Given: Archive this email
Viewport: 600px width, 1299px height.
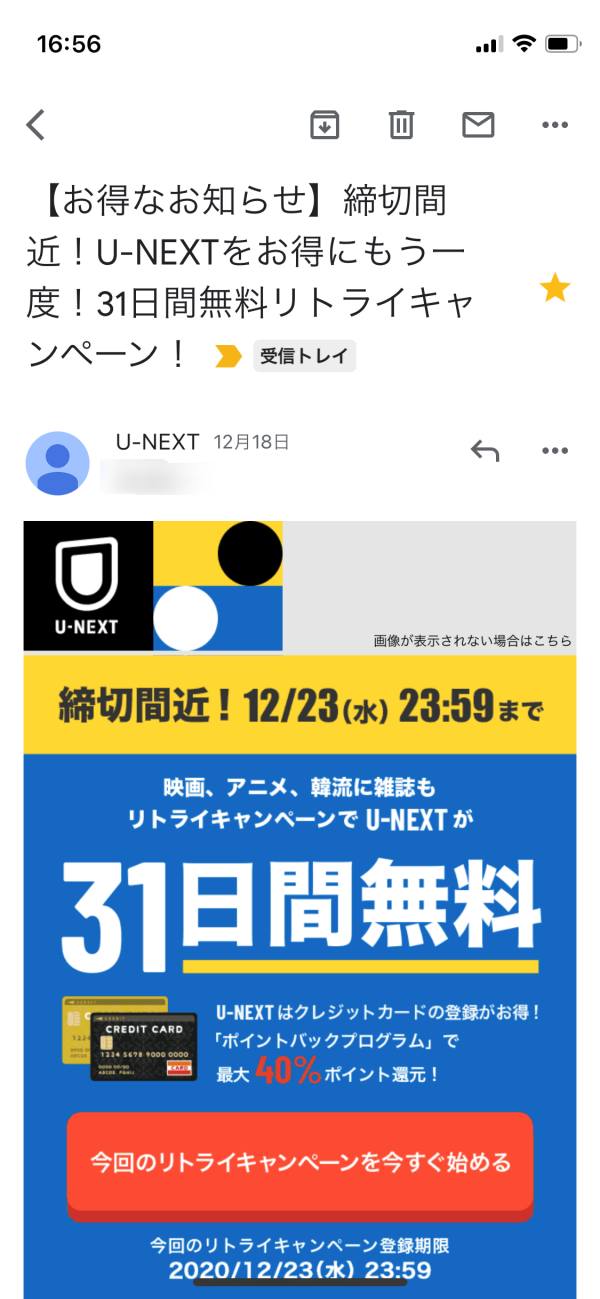Looking at the screenshot, I should click(x=324, y=125).
